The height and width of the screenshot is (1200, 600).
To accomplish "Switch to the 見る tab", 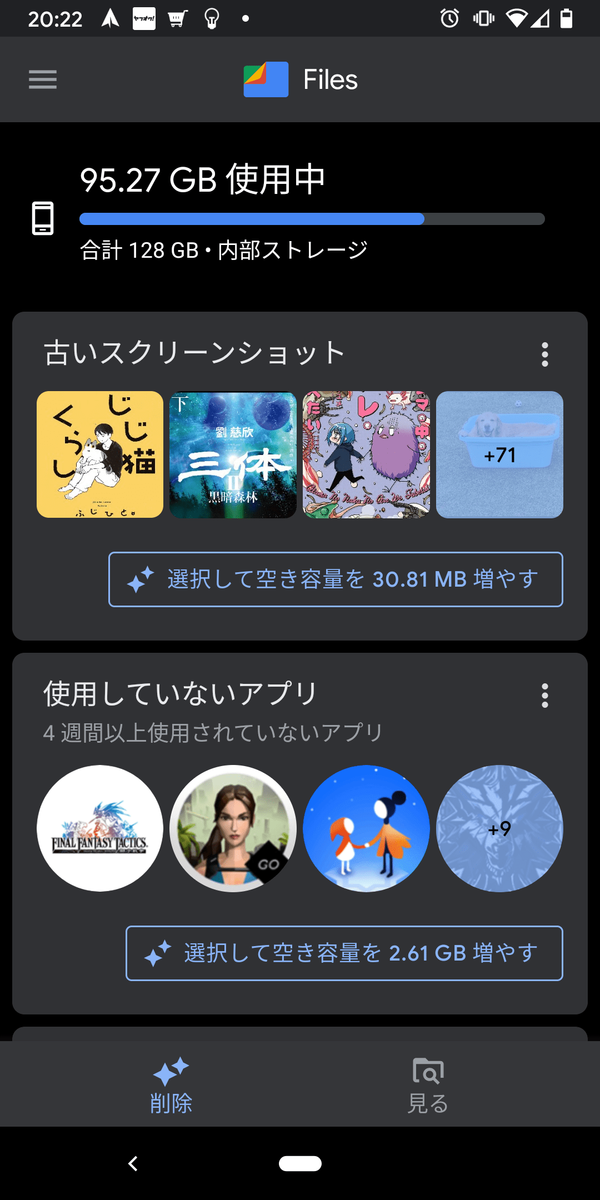I will (428, 1085).
